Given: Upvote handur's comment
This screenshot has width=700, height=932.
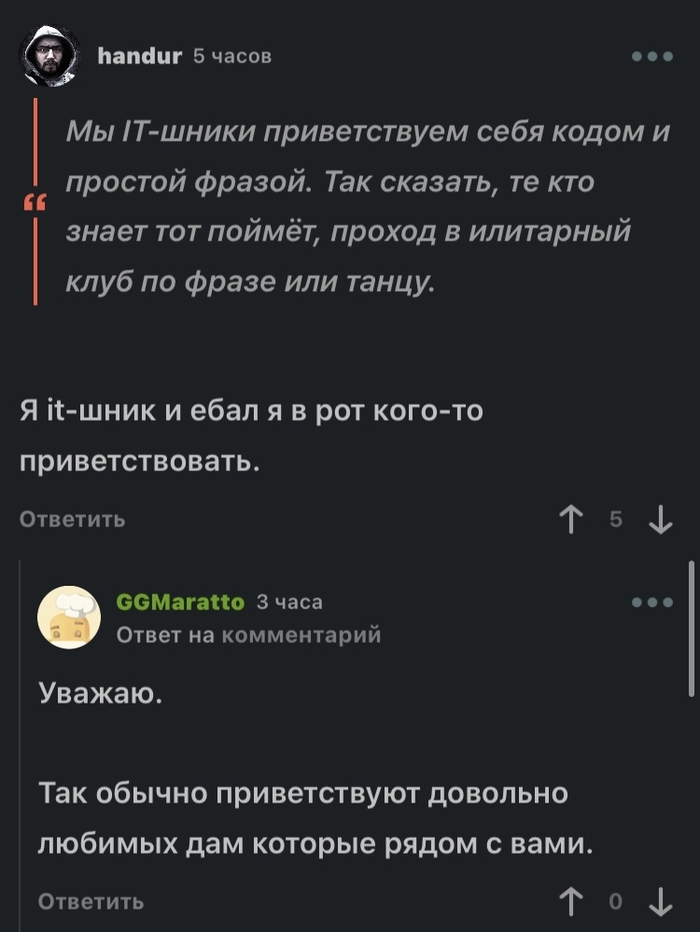Looking at the screenshot, I should pyautogui.click(x=573, y=519).
